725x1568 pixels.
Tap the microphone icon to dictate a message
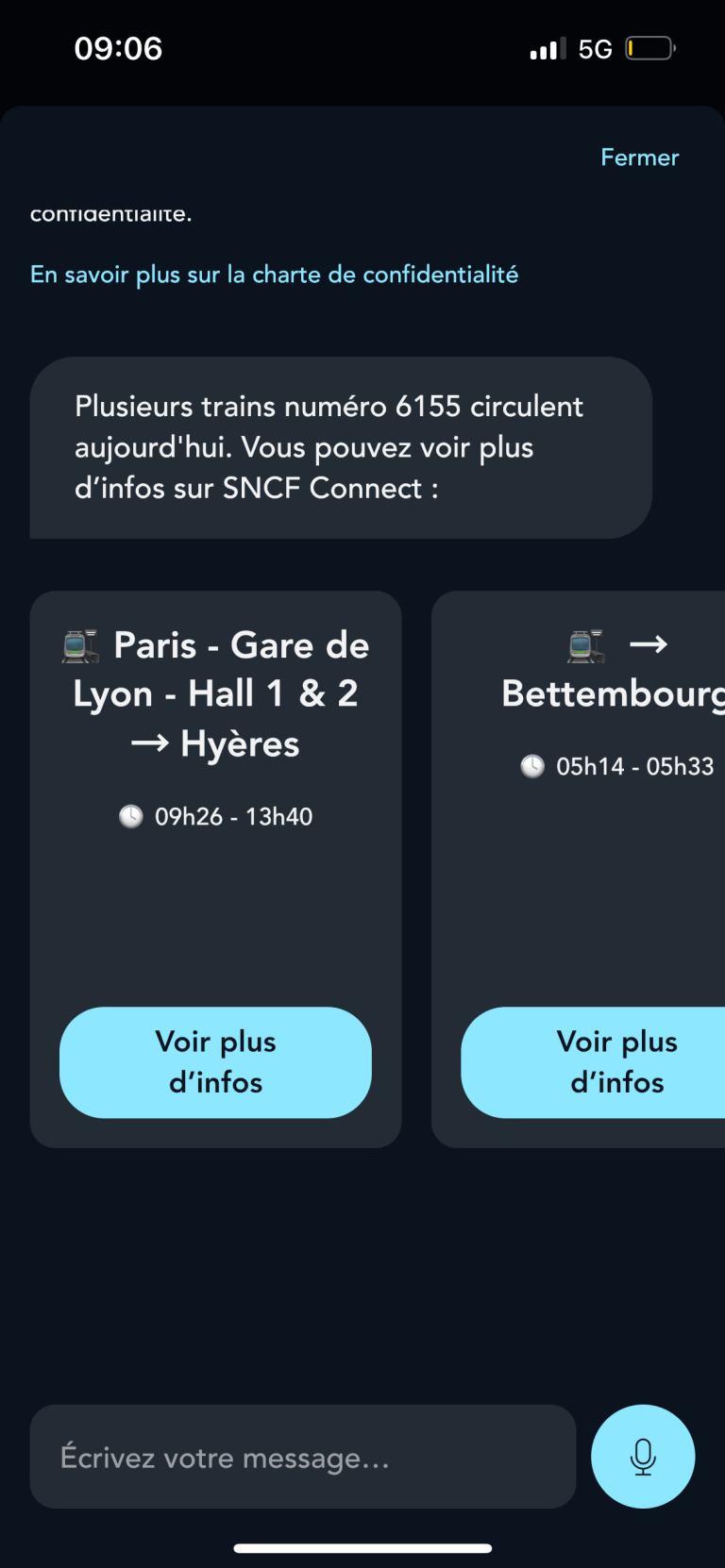click(x=643, y=1456)
